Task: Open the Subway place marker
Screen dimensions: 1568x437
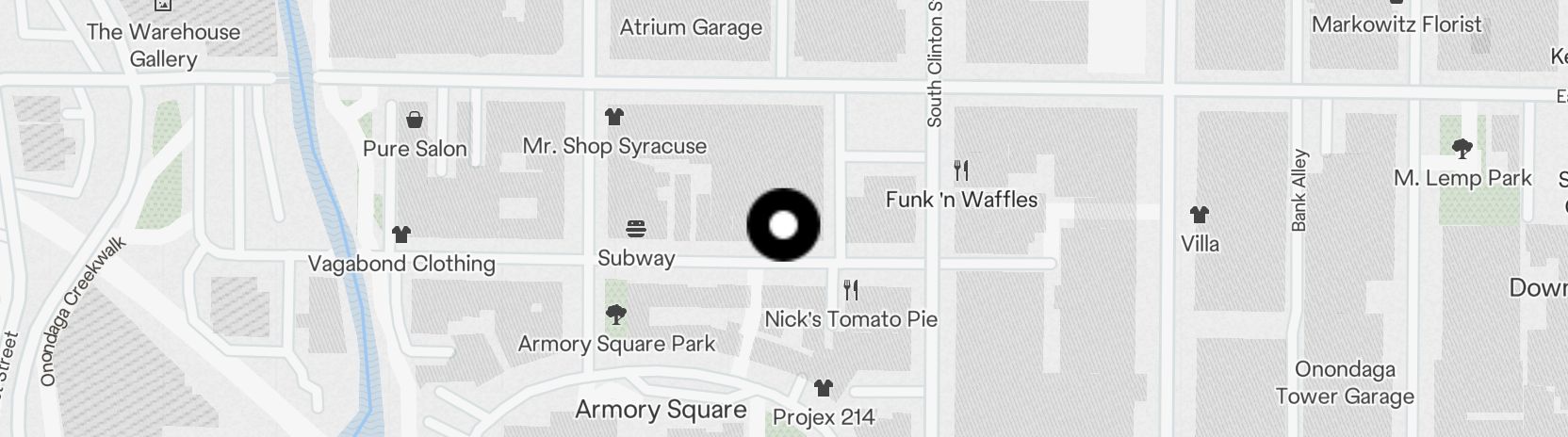Action: pyautogui.click(x=636, y=229)
